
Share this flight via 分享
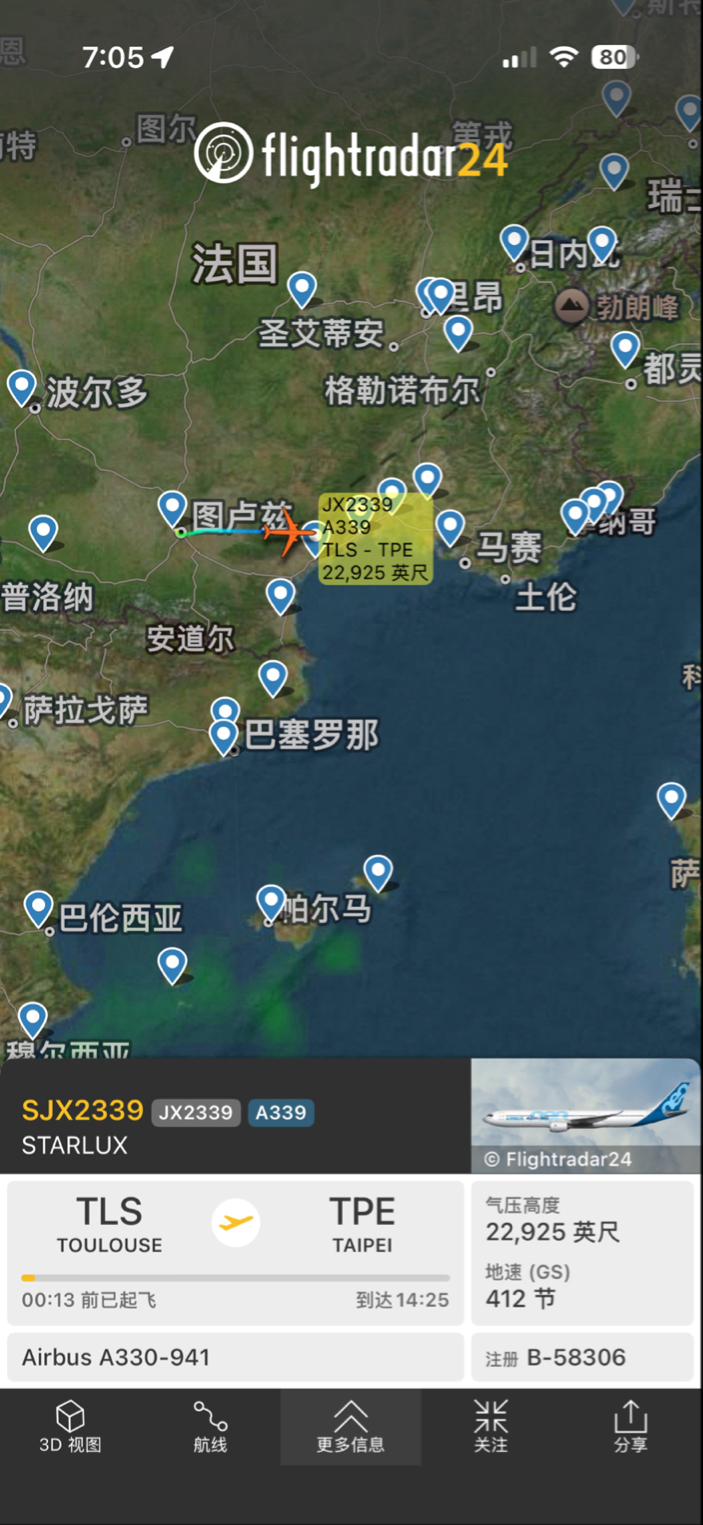(630, 1426)
